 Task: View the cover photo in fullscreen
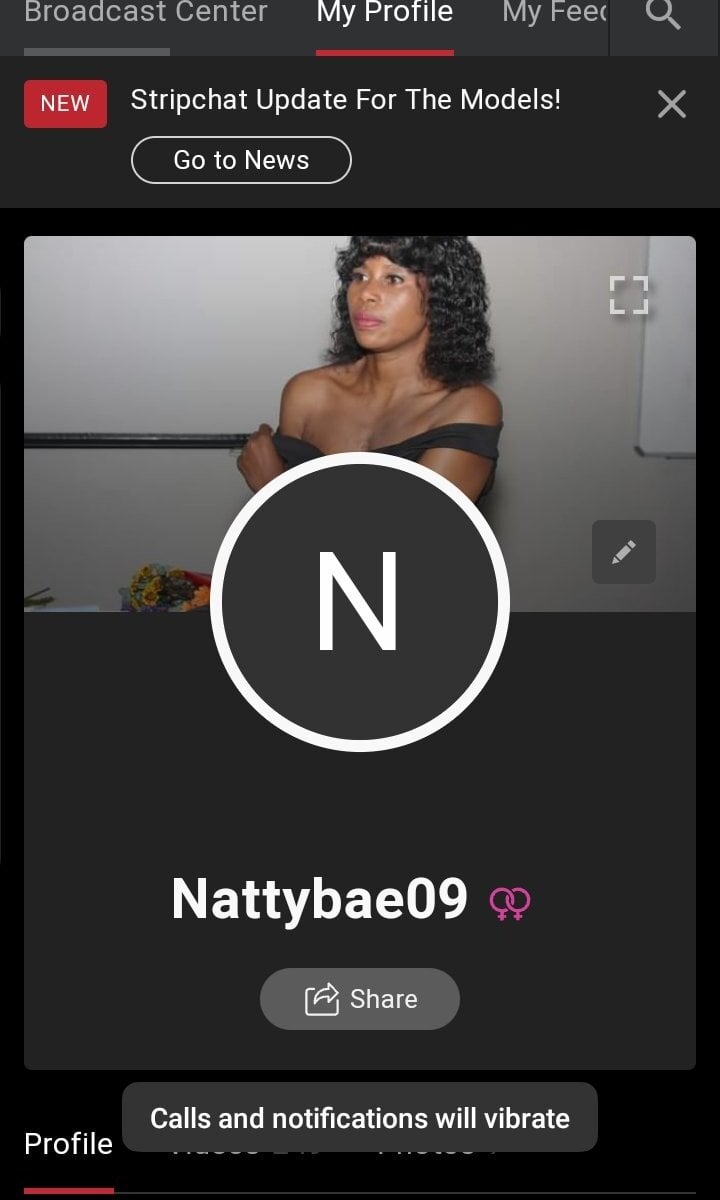[x=629, y=295]
